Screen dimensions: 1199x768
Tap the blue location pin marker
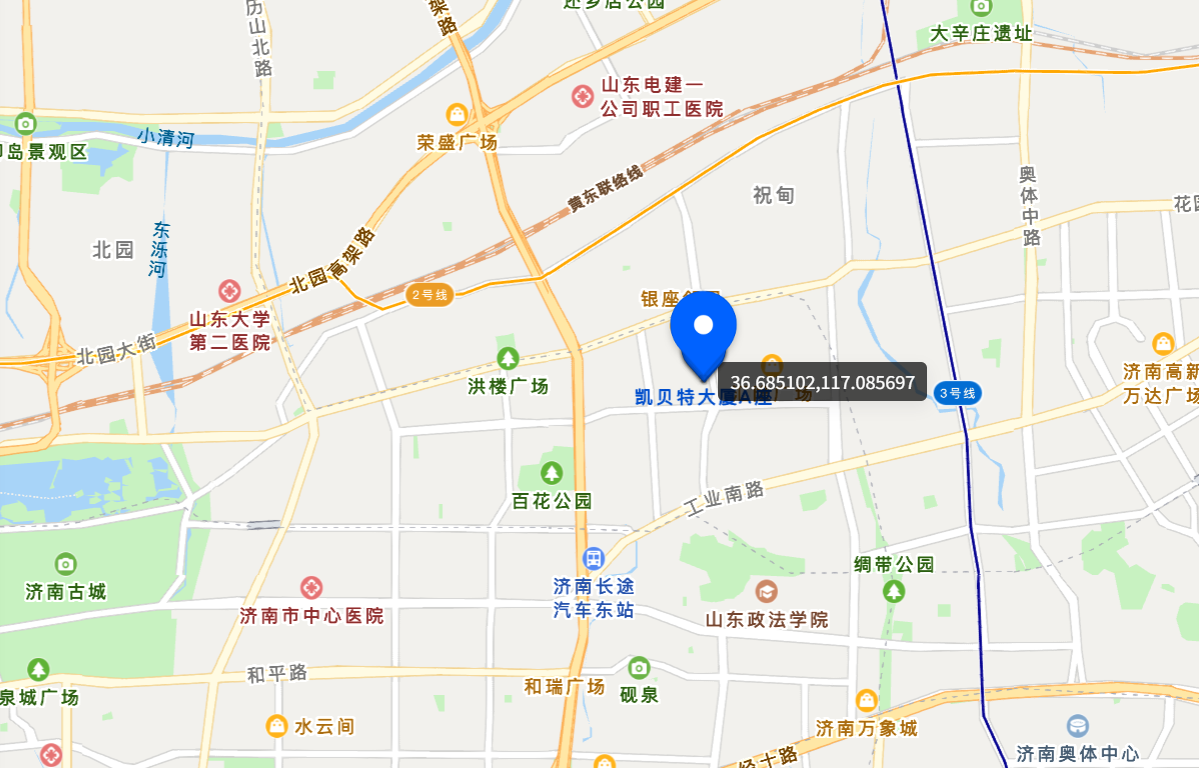point(703,330)
